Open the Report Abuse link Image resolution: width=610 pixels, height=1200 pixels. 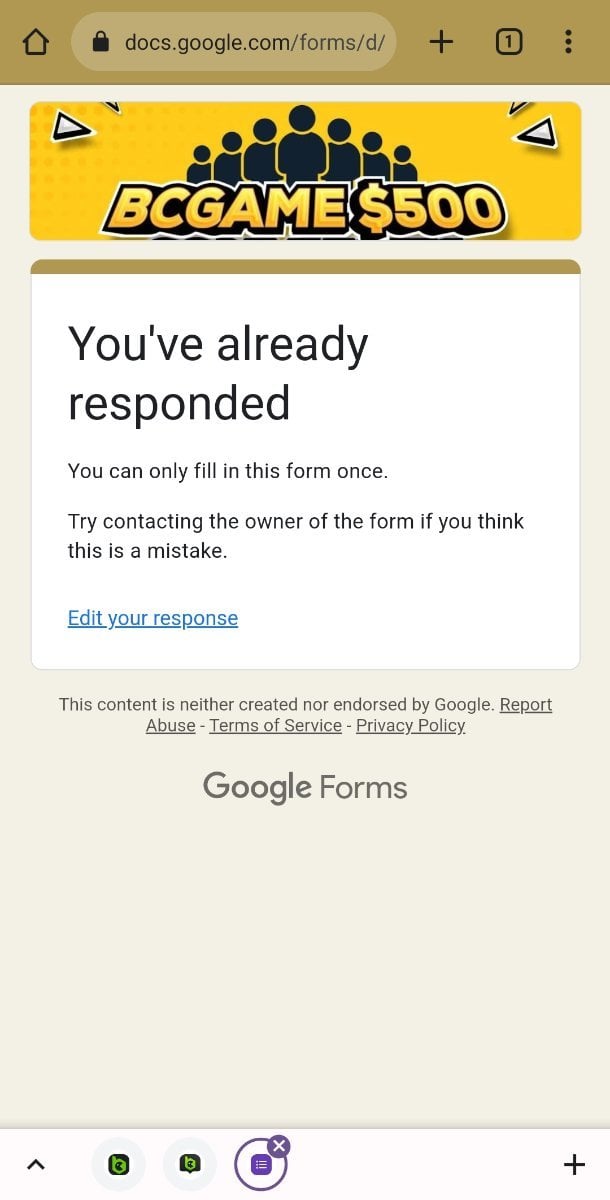click(525, 705)
